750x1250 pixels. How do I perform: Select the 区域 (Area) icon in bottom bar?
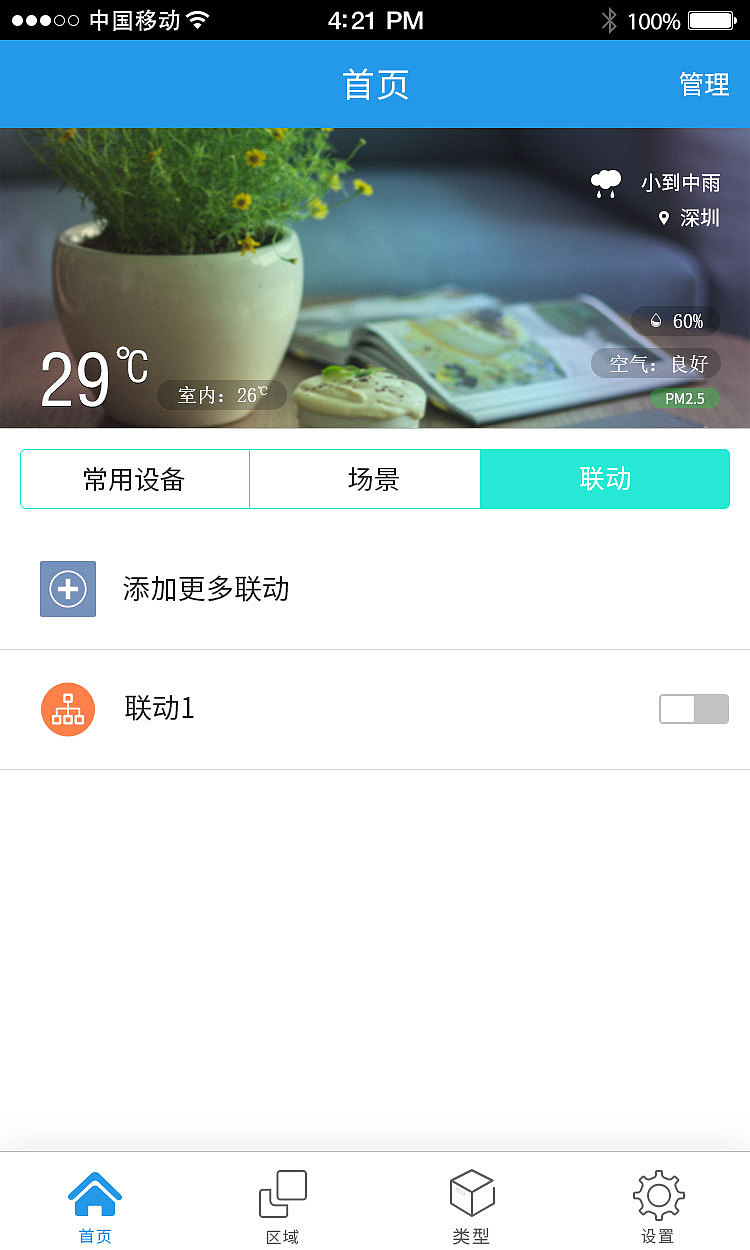pos(283,1192)
